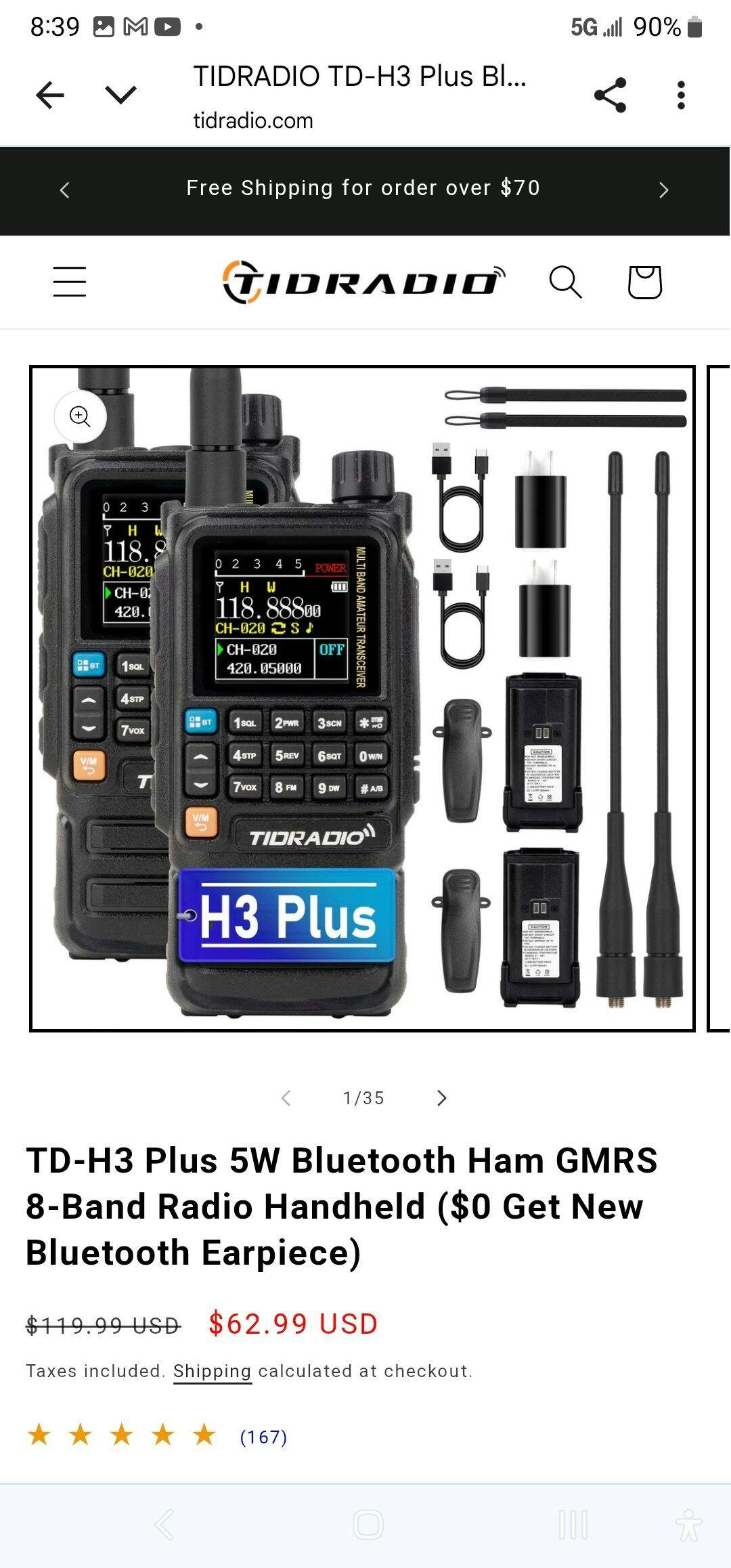Viewport: 731px width, 1568px height.
Task: Go to next product image
Action: pos(441,1098)
